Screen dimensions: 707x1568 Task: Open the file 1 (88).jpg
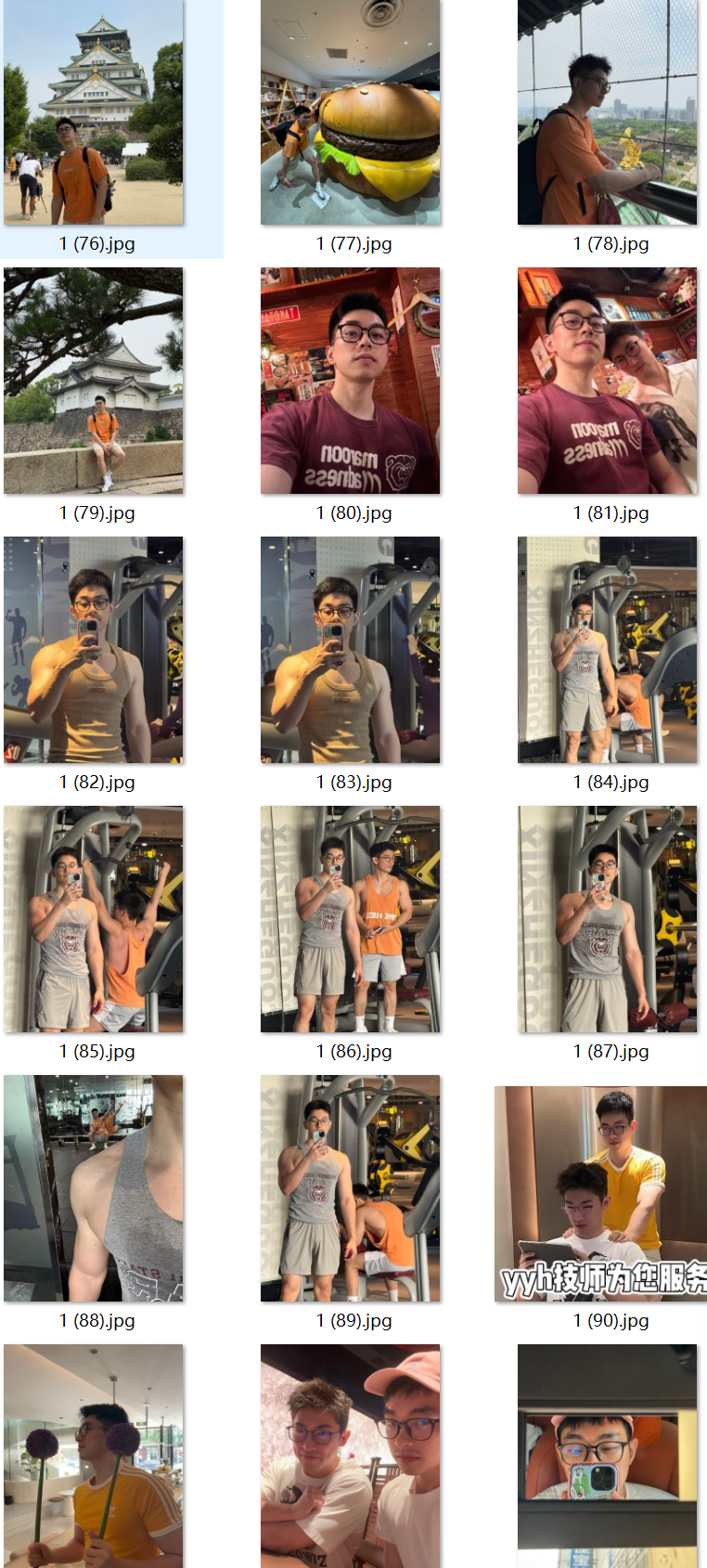93,1188
